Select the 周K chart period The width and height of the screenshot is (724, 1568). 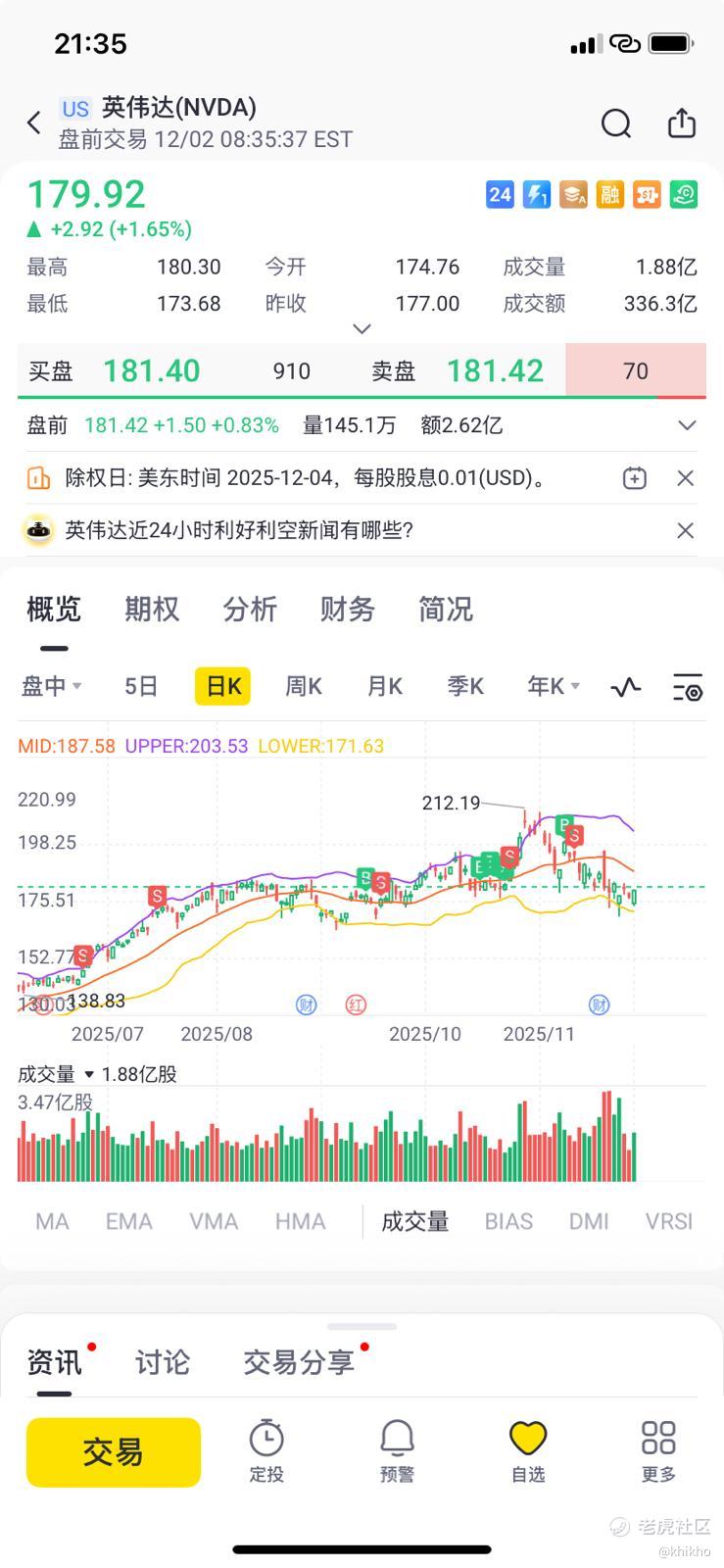pos(303,686)
